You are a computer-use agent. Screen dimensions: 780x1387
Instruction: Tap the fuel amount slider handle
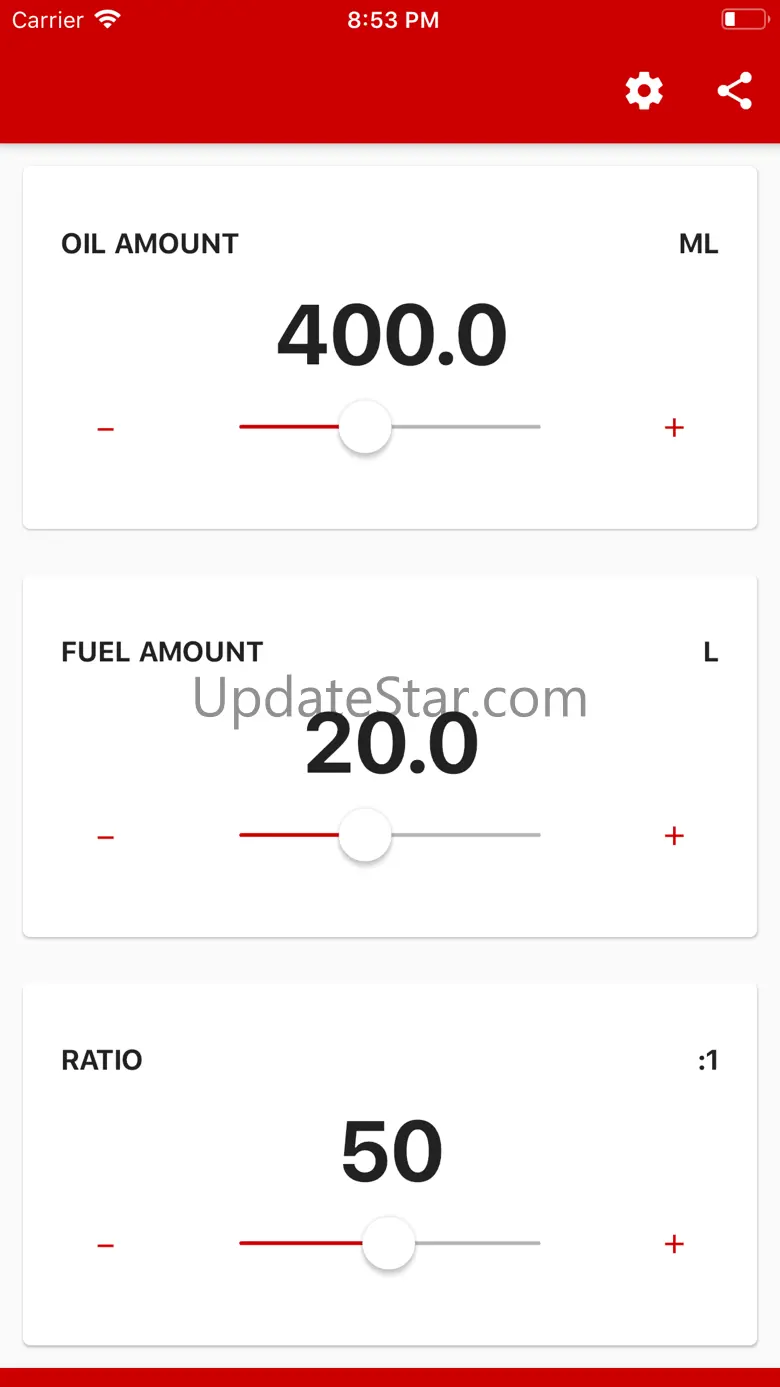365,835
